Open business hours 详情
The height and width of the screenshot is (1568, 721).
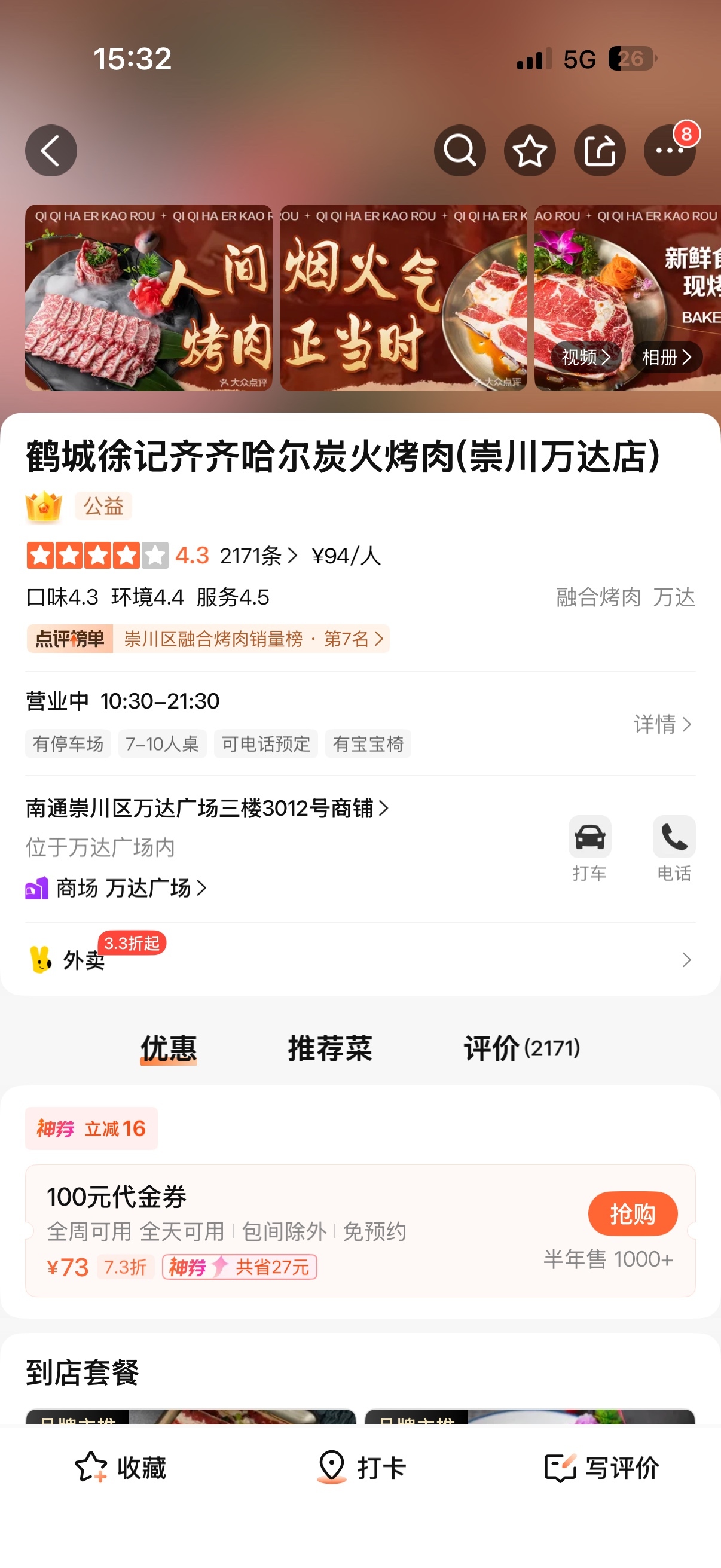[662, 724]
